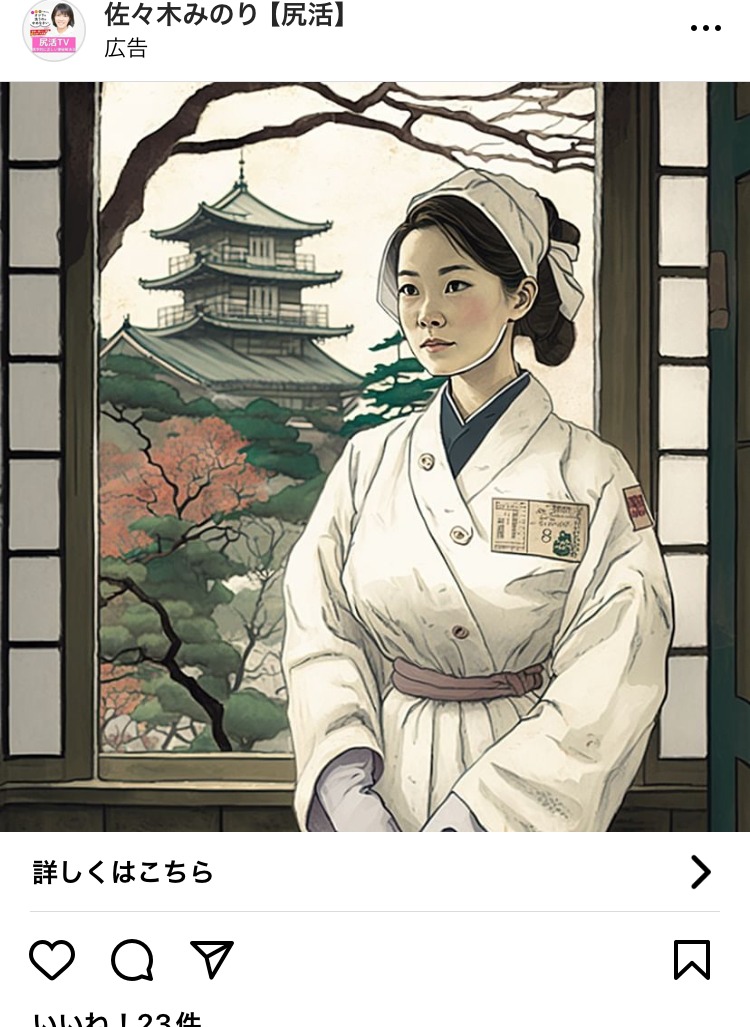Open the 佐々木みのり【尻活】 account name
Image resolution: width=750 pixels, height=1027 pixels.
click(226, 14)
